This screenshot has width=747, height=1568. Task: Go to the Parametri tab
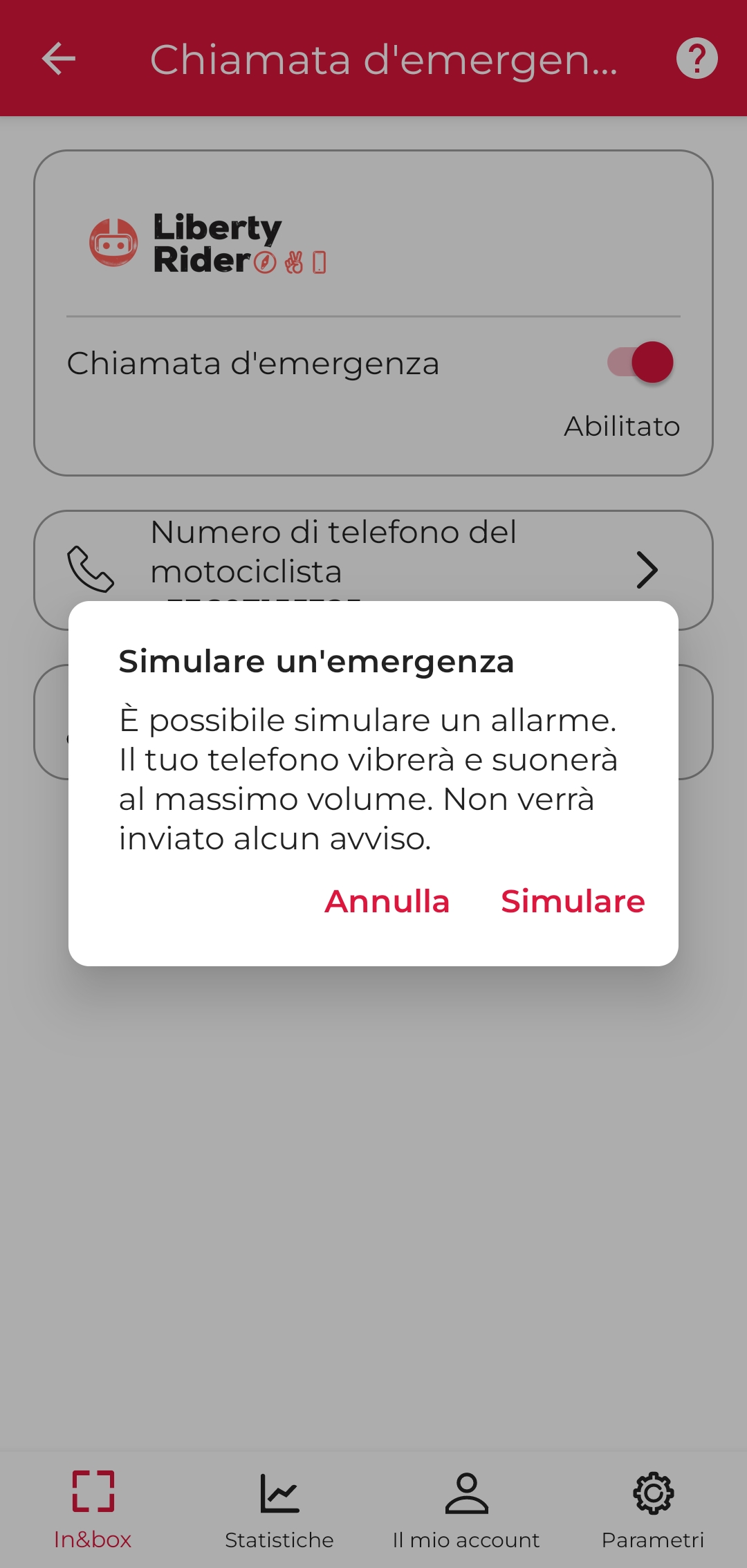653,1511
